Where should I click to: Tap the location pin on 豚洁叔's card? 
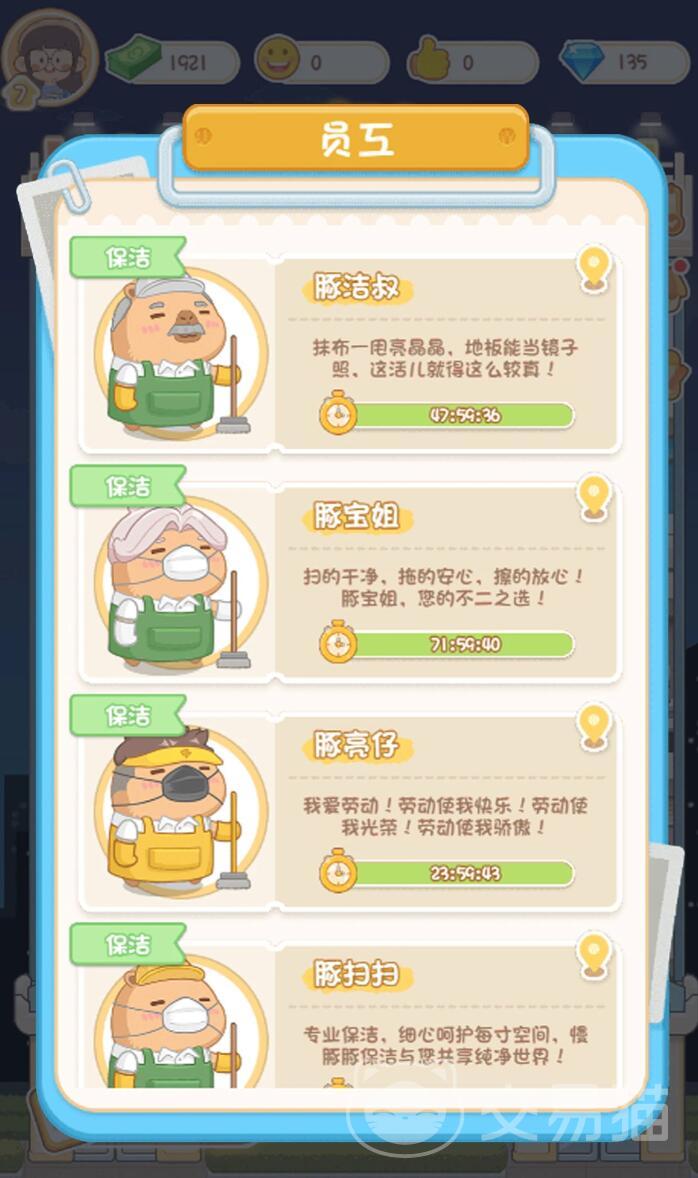tap(594, 269)
